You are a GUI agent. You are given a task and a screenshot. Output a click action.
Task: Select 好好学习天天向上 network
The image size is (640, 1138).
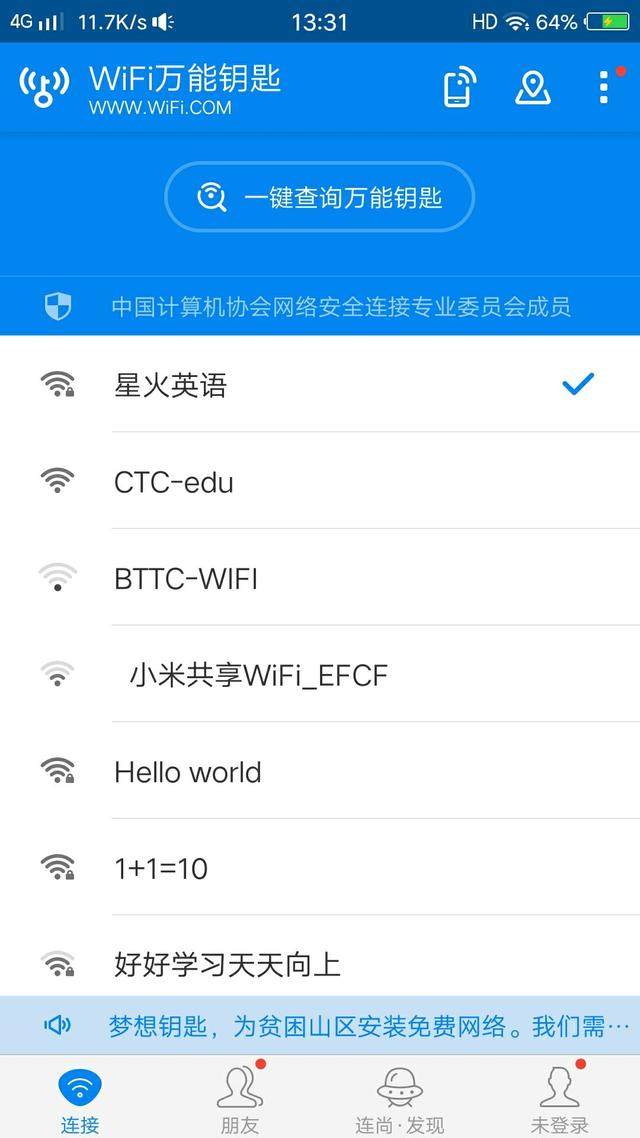click(320, 964)
